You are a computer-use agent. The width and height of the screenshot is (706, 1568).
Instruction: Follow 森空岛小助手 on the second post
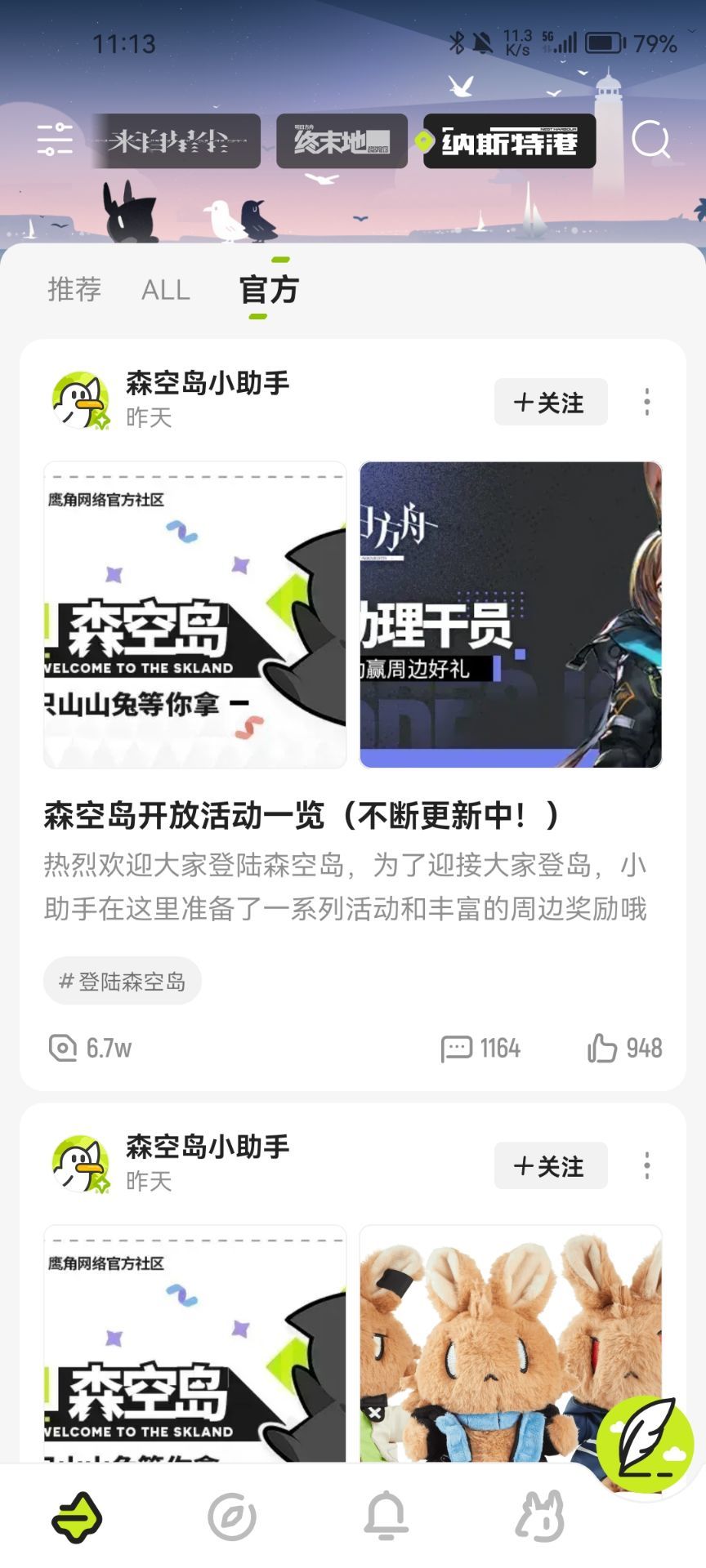point(550,1165)
